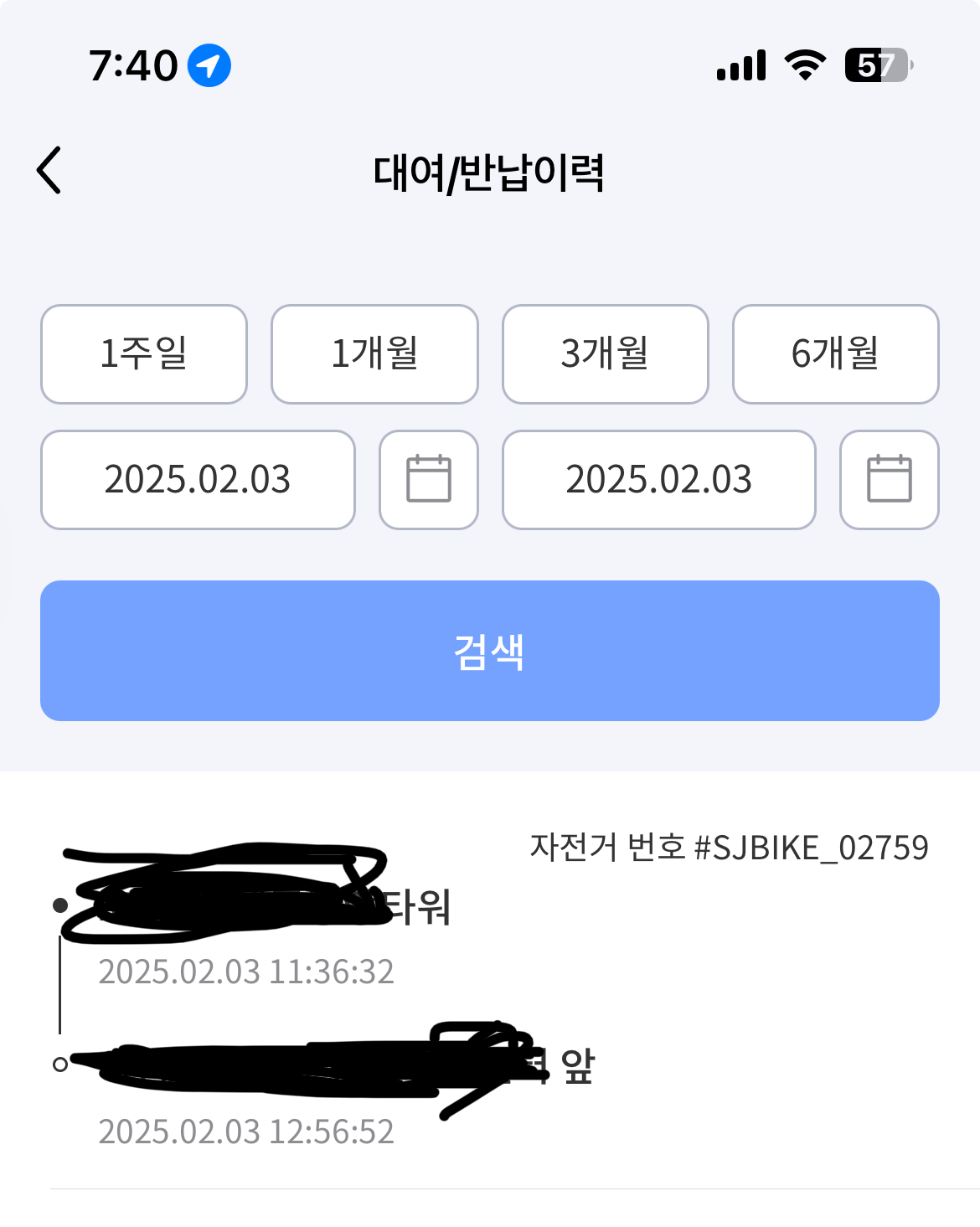
Task: Tap the start date field
Action: pos(198,479)
